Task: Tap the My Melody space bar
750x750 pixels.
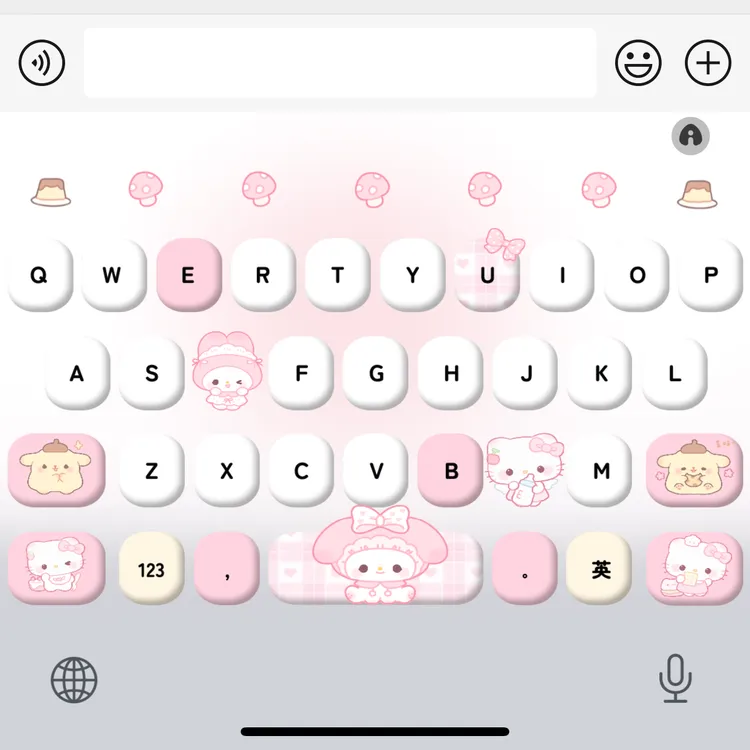Action: tap(375, 567)
